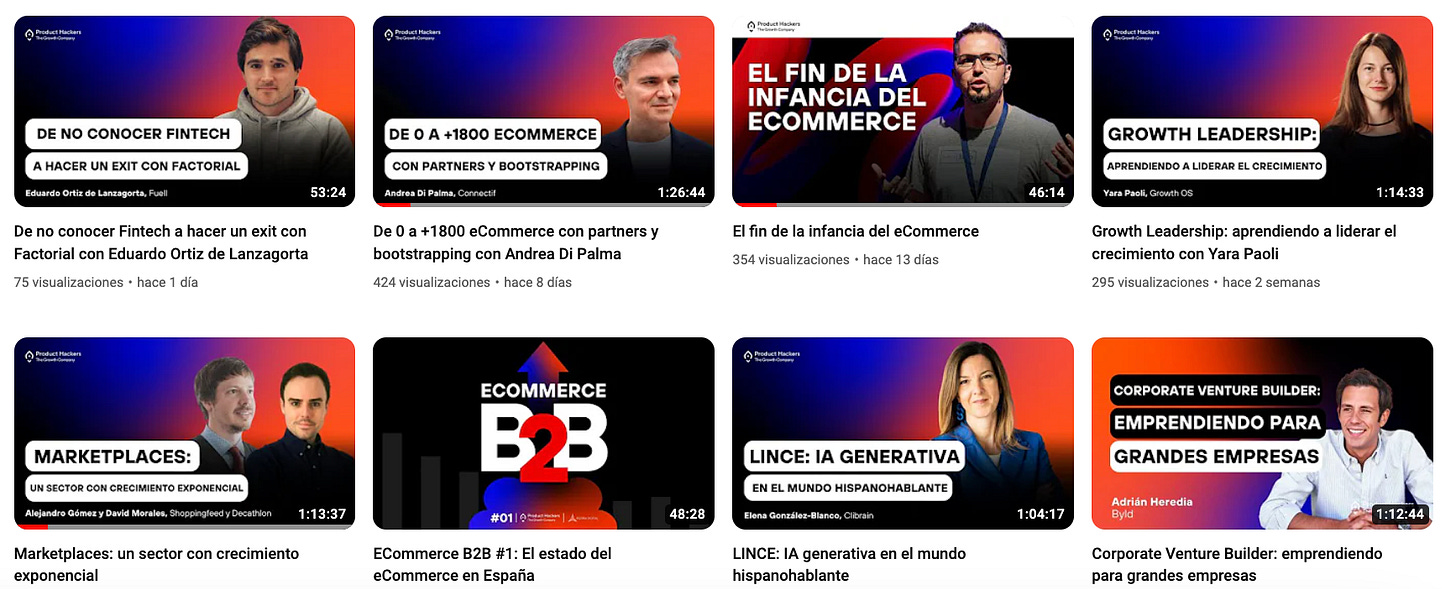
Task: Open El fin de la infancia del eCommerce
Action: [x=902, y=111]
